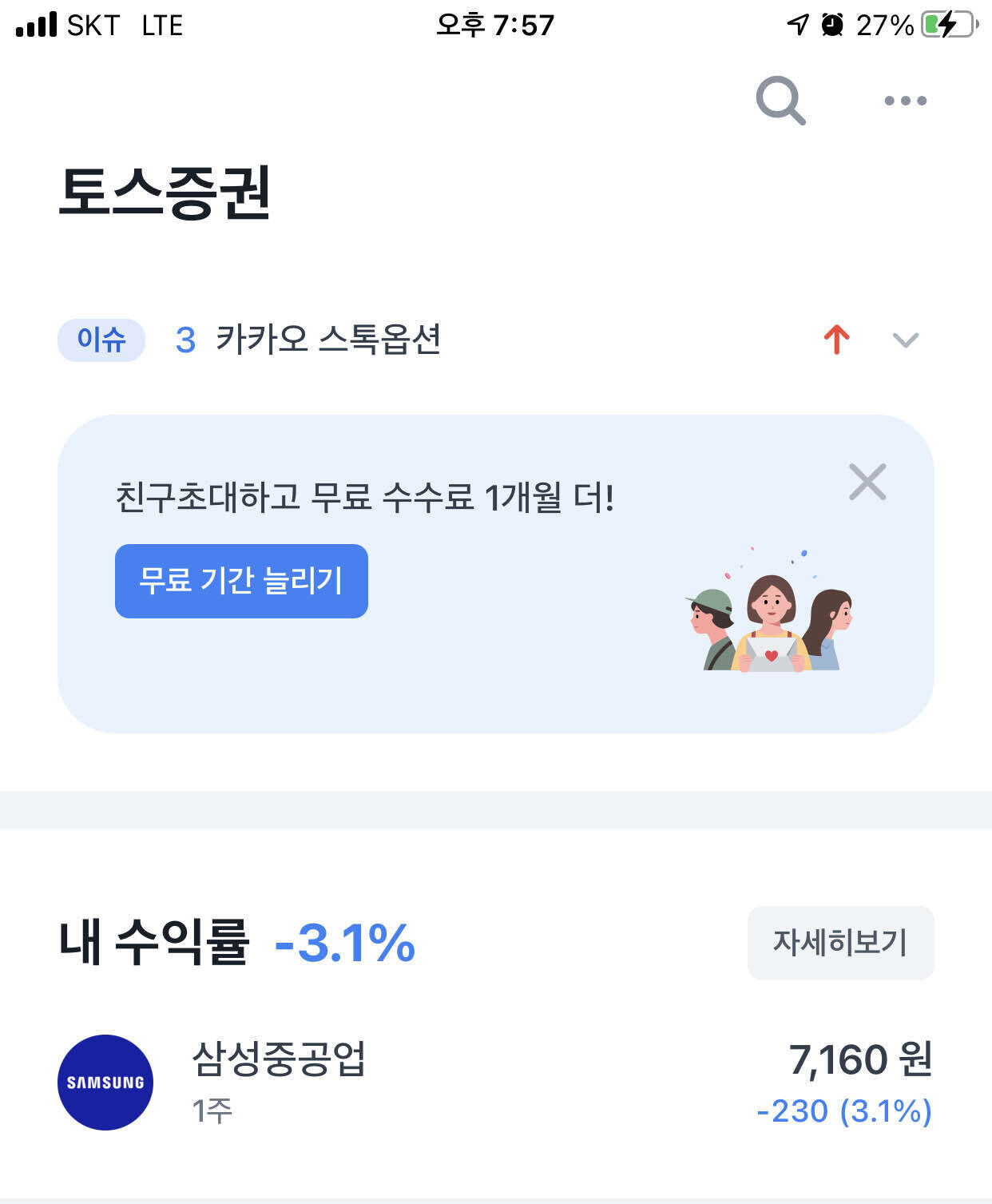Tap the Samsung logo icon for 삼성중공업

[x=105, y=1083]
